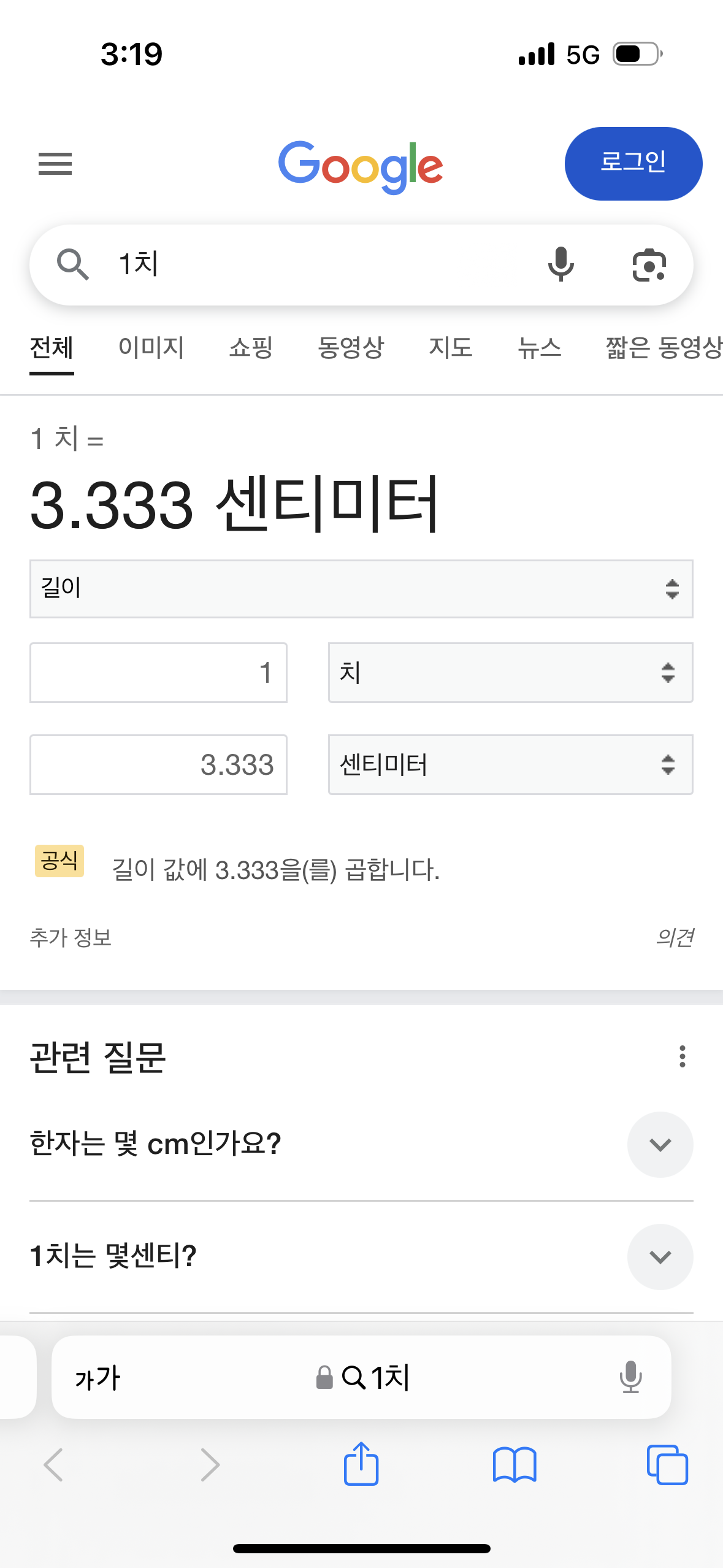Tap the 로그인 sign-in button
Image resolution: width=723 pixels, height=1568 pixels.
pos(633,164)
